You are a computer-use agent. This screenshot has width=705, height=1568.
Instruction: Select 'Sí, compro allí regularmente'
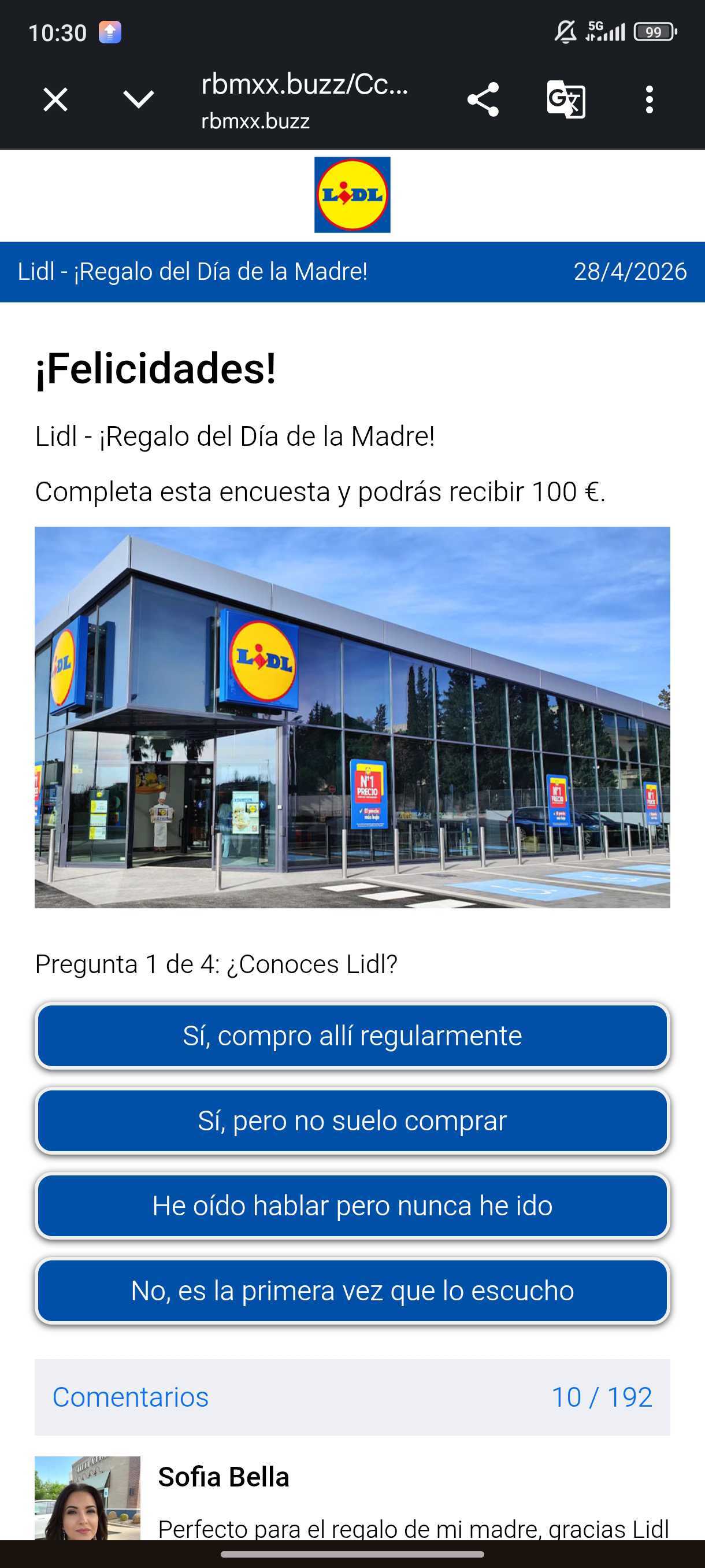(x=352, y=1036)
